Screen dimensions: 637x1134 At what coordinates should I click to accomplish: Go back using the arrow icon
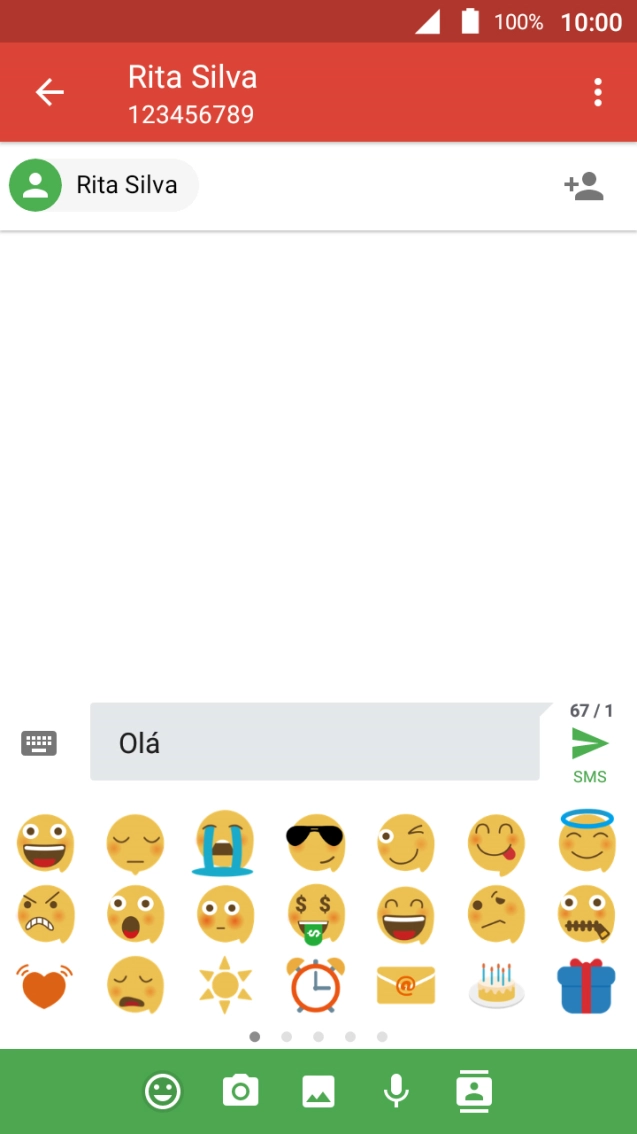[x=50, y=93]
